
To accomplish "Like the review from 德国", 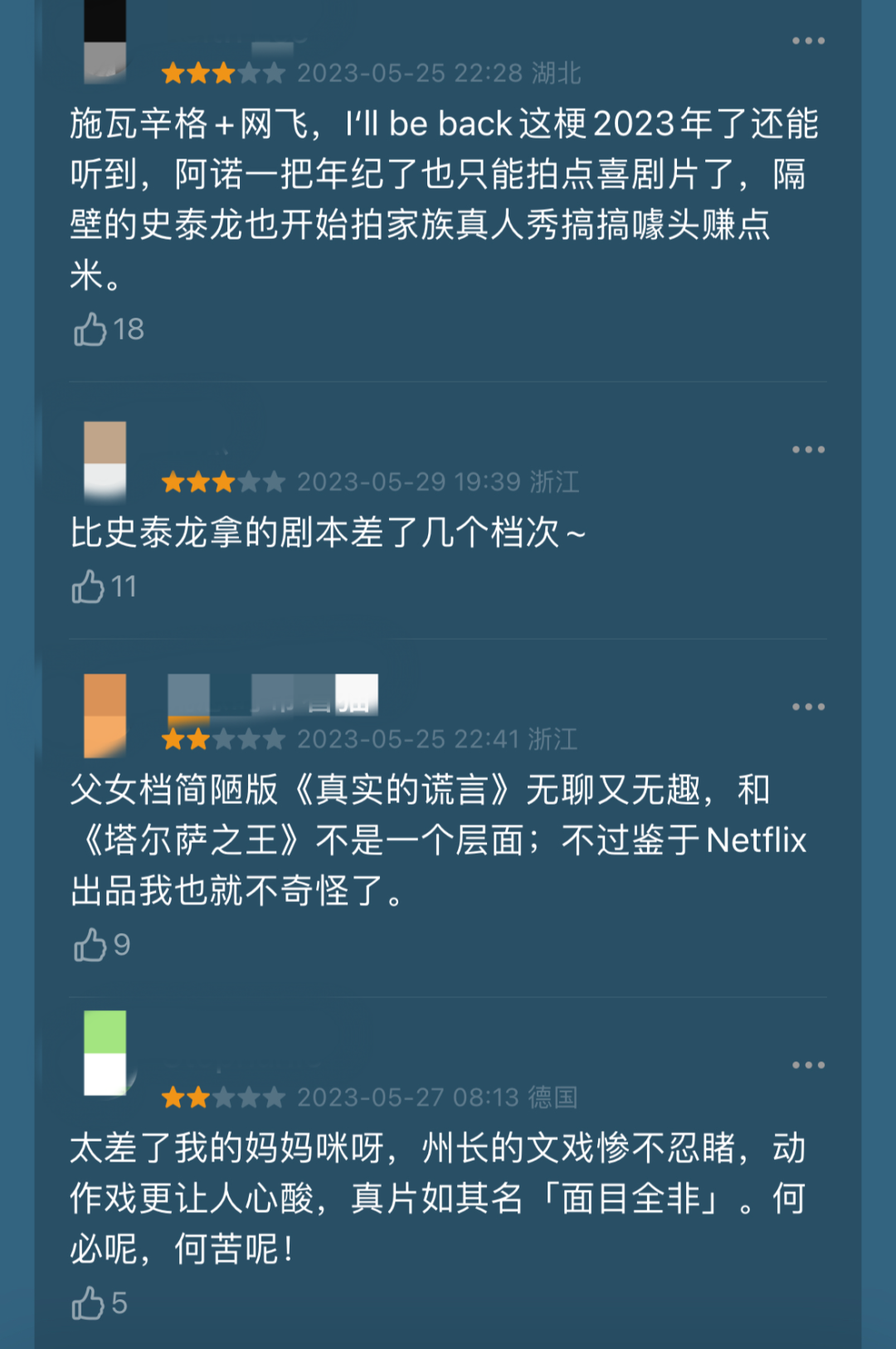I will [89, 1303].
